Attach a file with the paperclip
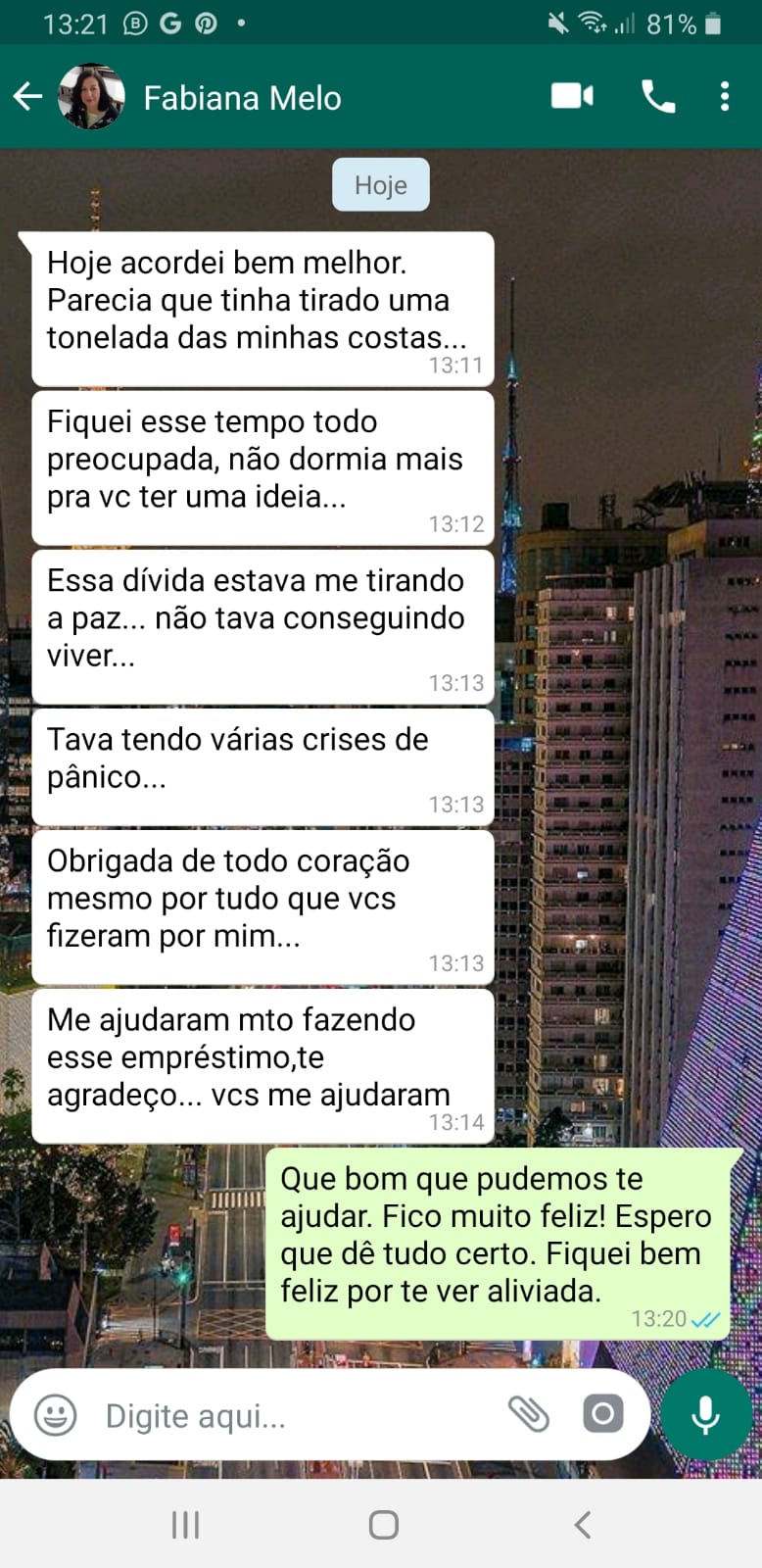The height and width of the screenshot is (1568, 762). pyautogui.click(x=529, y=1414)
